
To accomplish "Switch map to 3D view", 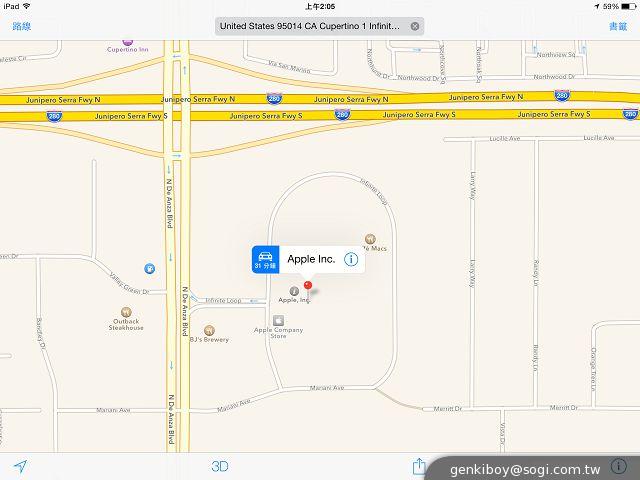I will pyautogui.click(x=220, y=466).
